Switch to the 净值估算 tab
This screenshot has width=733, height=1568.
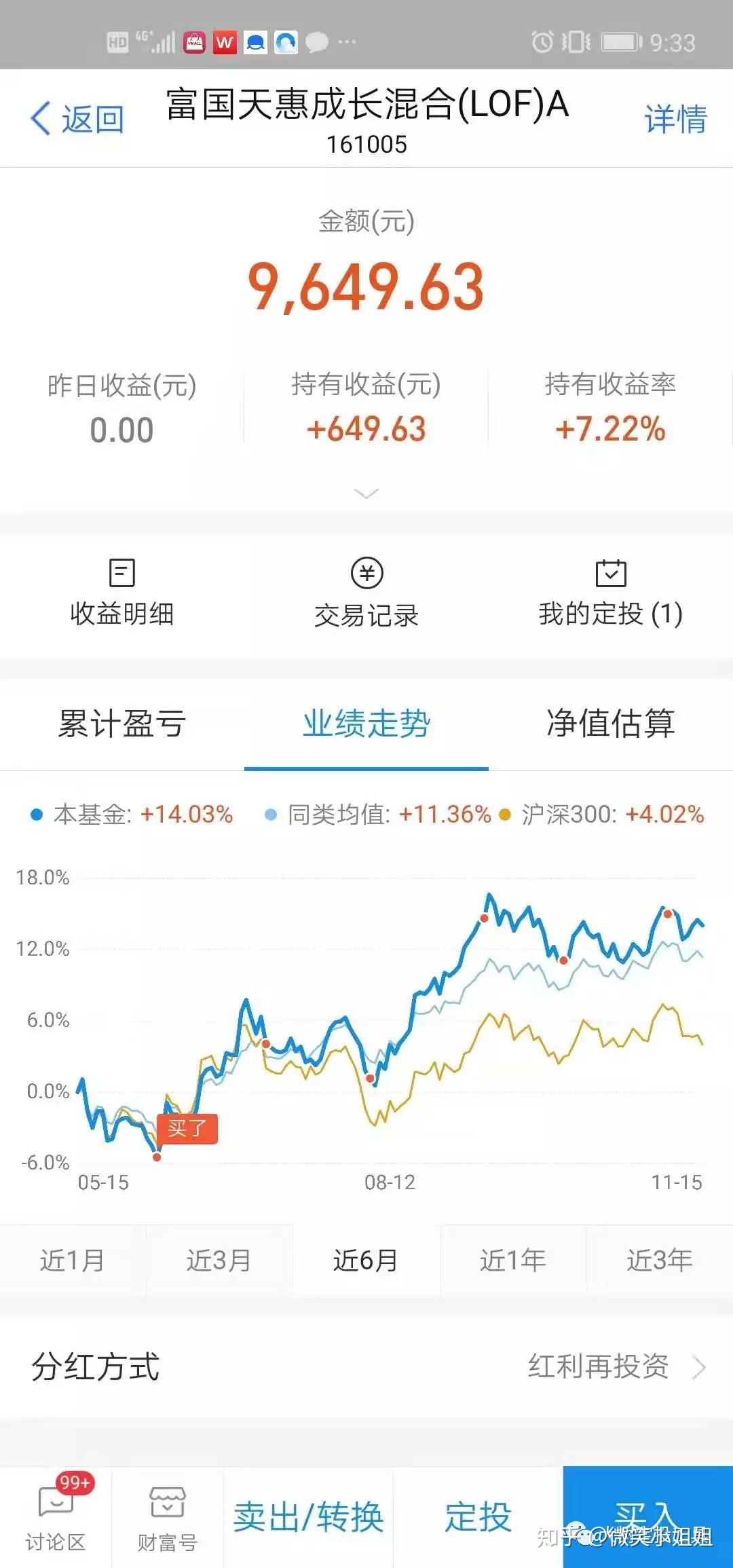click(x=611, y=725)
